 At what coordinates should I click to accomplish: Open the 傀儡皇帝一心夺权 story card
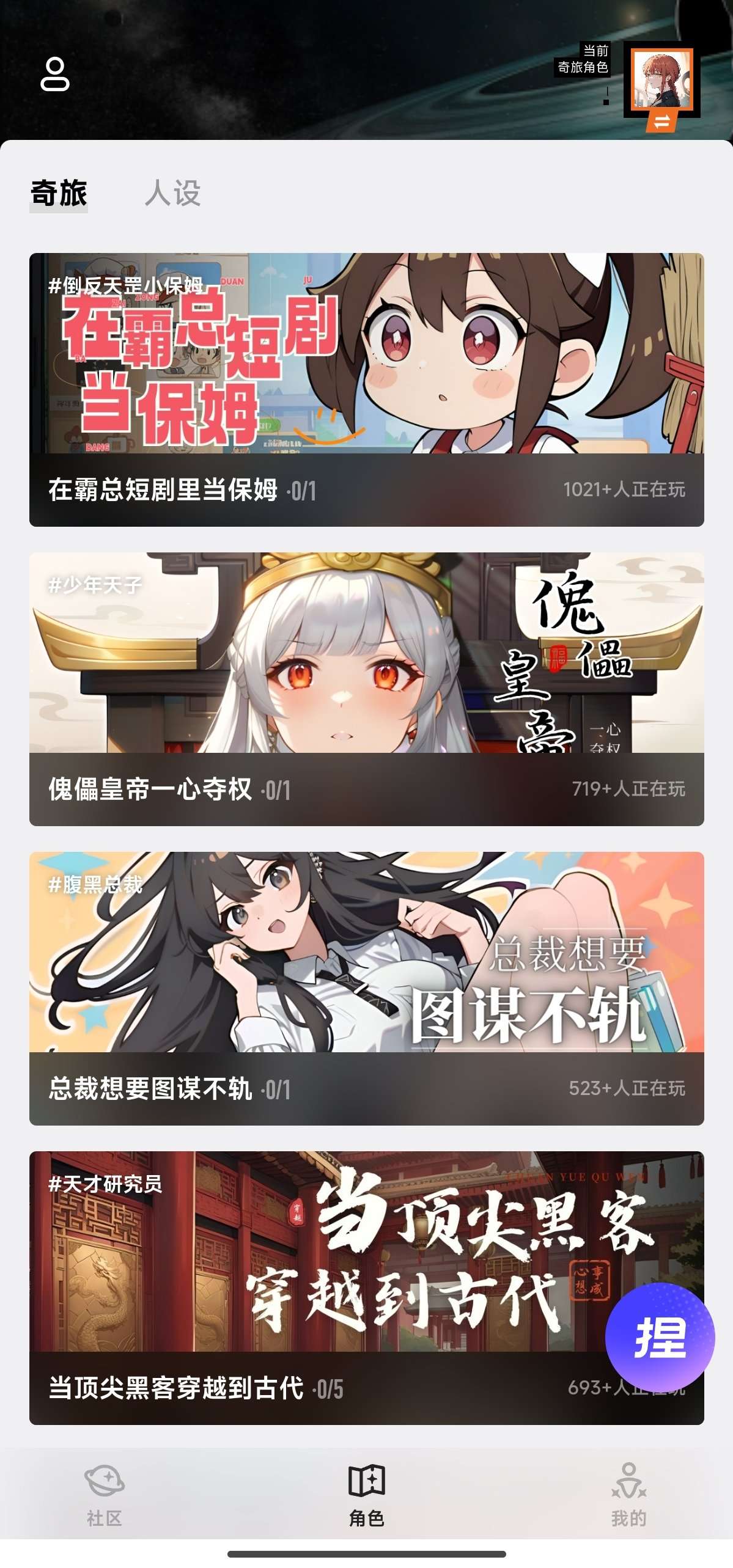point(366,689)
